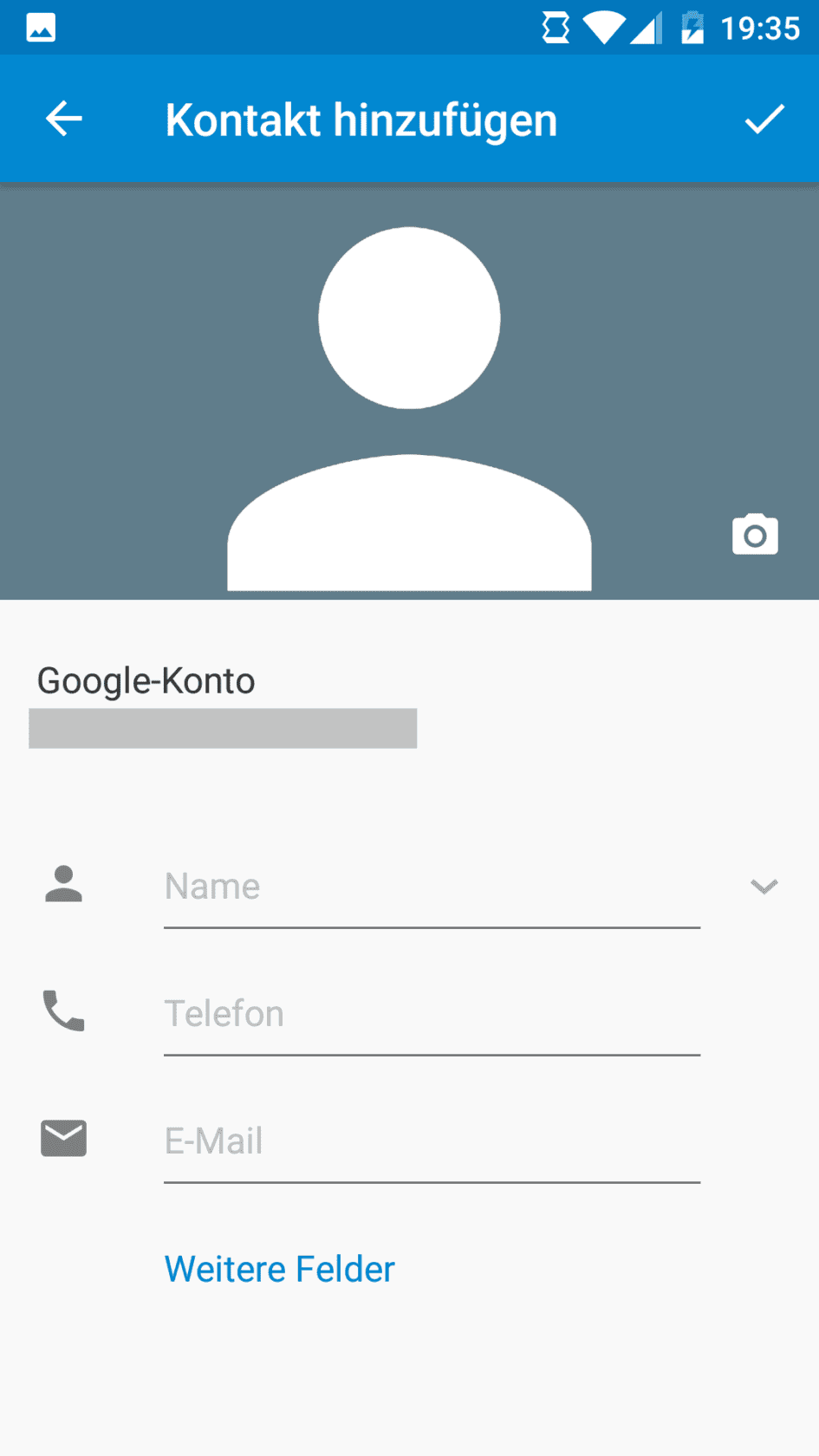Tap the Name input field
Screen dimensions: 819x1456
431,887
